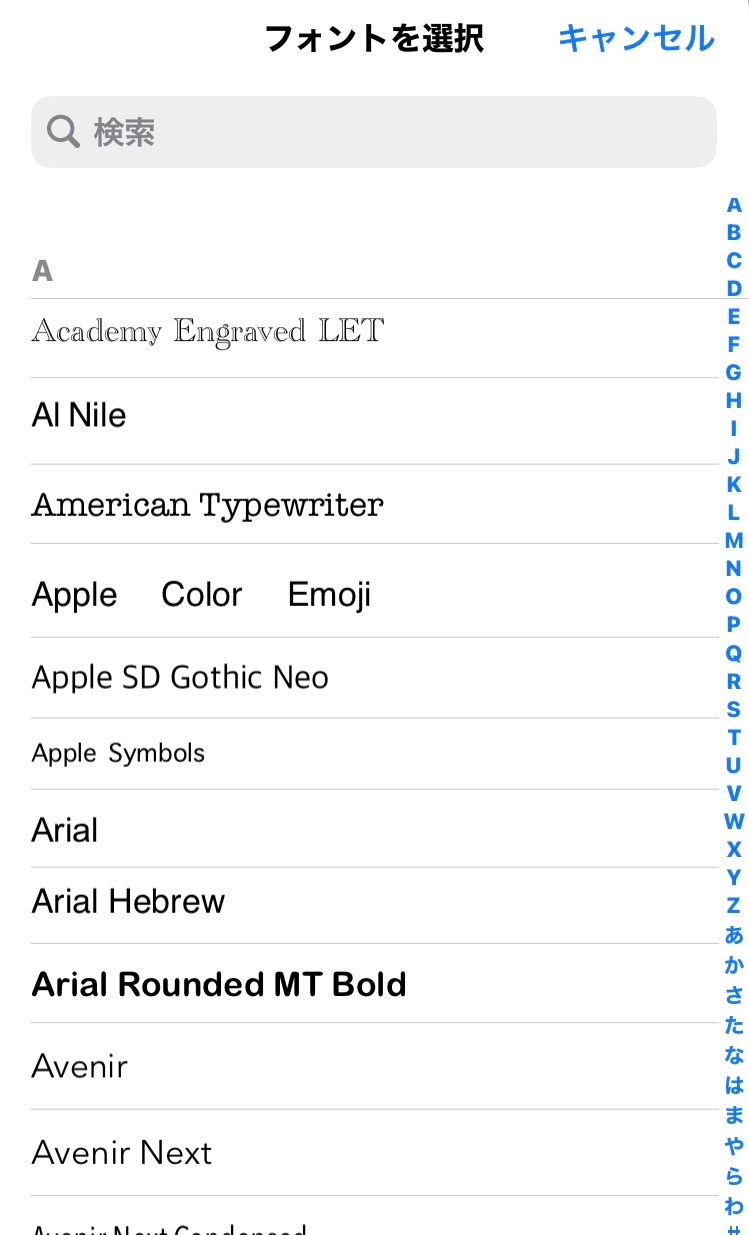Jump to letter H in the index
The width and height of the screenshot is (749, 1235).
tap(734, 401)
